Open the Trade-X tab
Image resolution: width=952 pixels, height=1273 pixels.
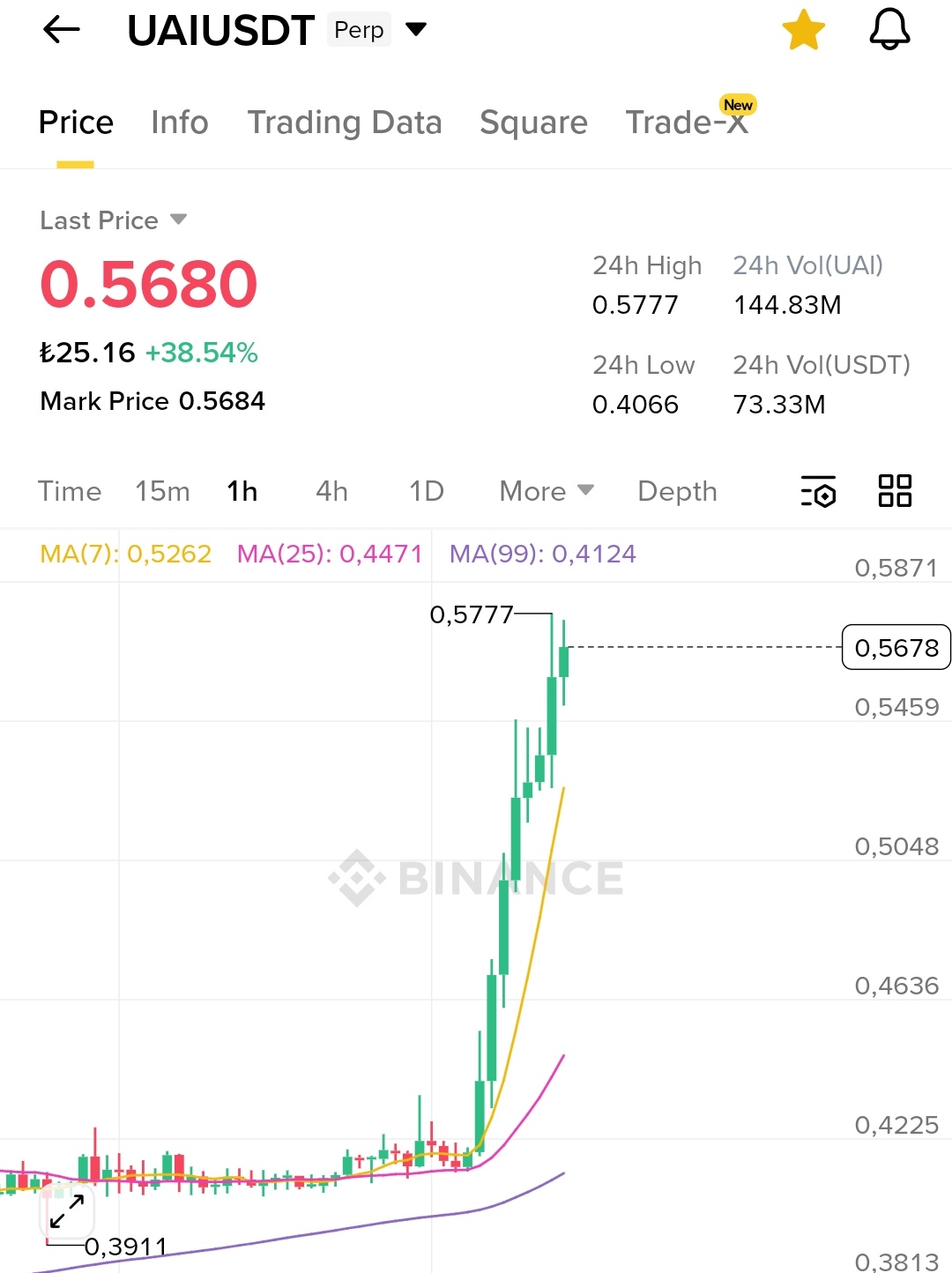687,123
